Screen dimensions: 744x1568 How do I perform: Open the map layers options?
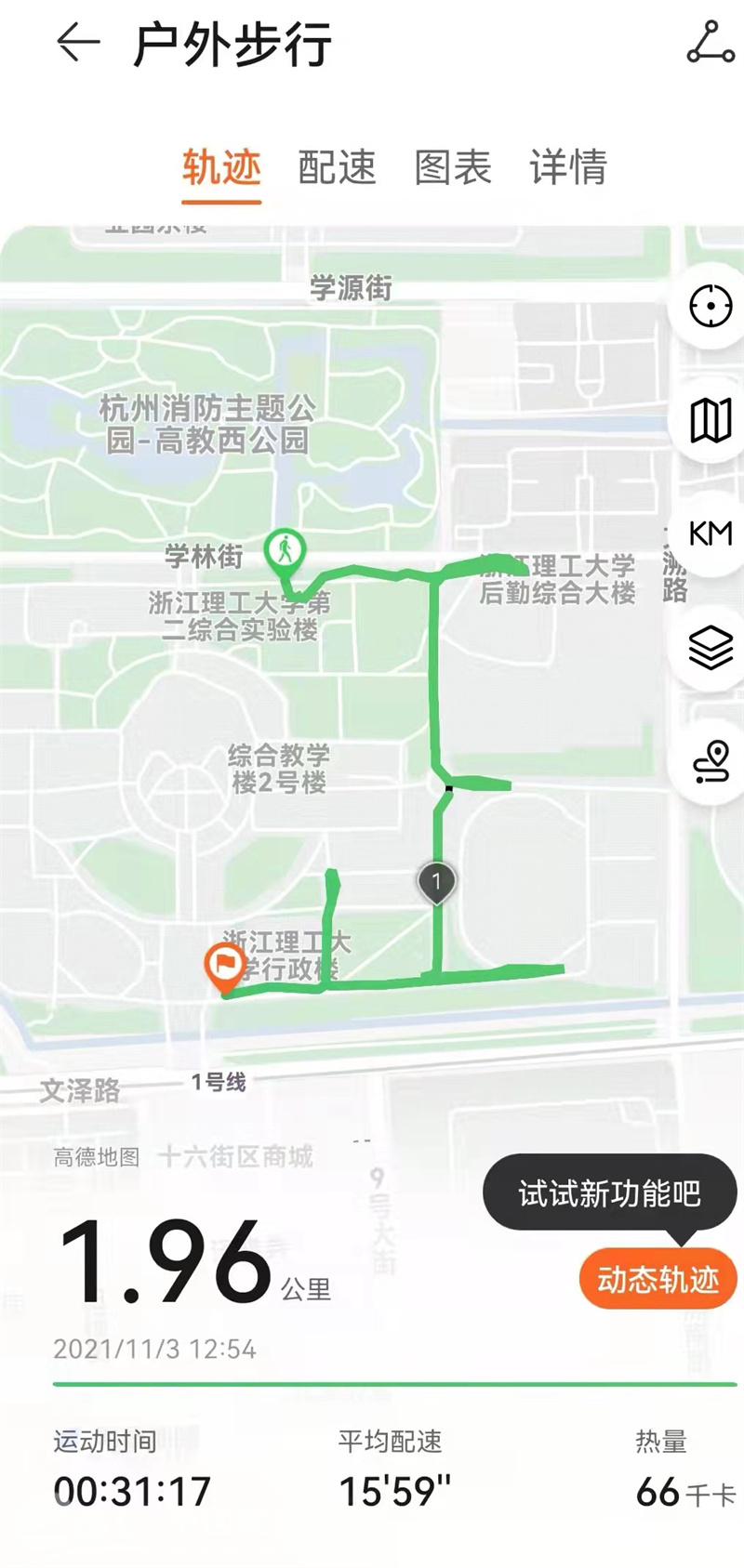point(711,648)
